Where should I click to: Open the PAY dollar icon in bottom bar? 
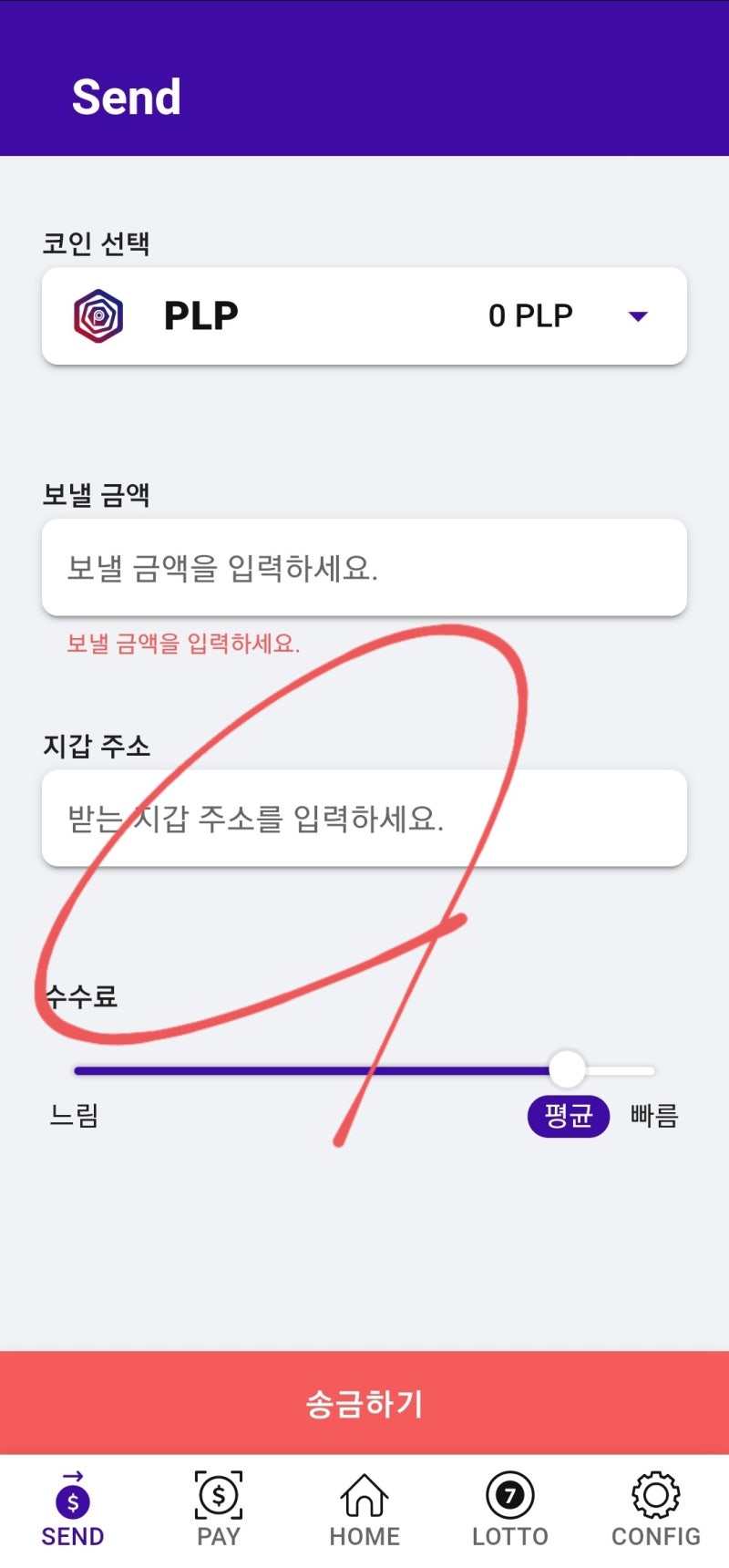217,1494
